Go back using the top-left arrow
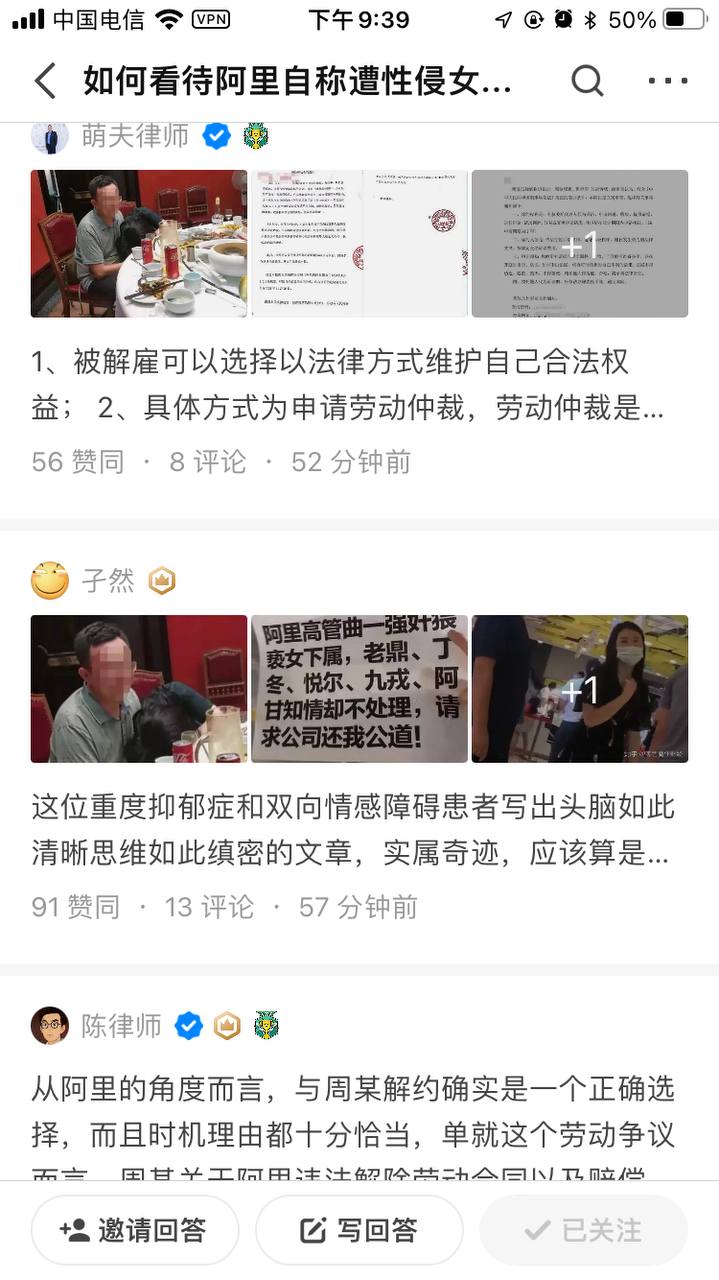 pyautogui.click(x=45, y=81)
